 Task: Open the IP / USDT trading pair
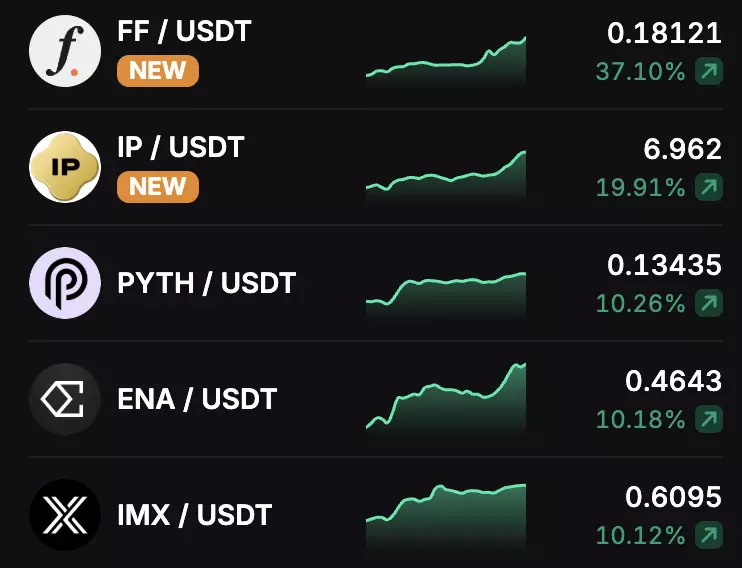pyautogui.click(x=180, y=148)
